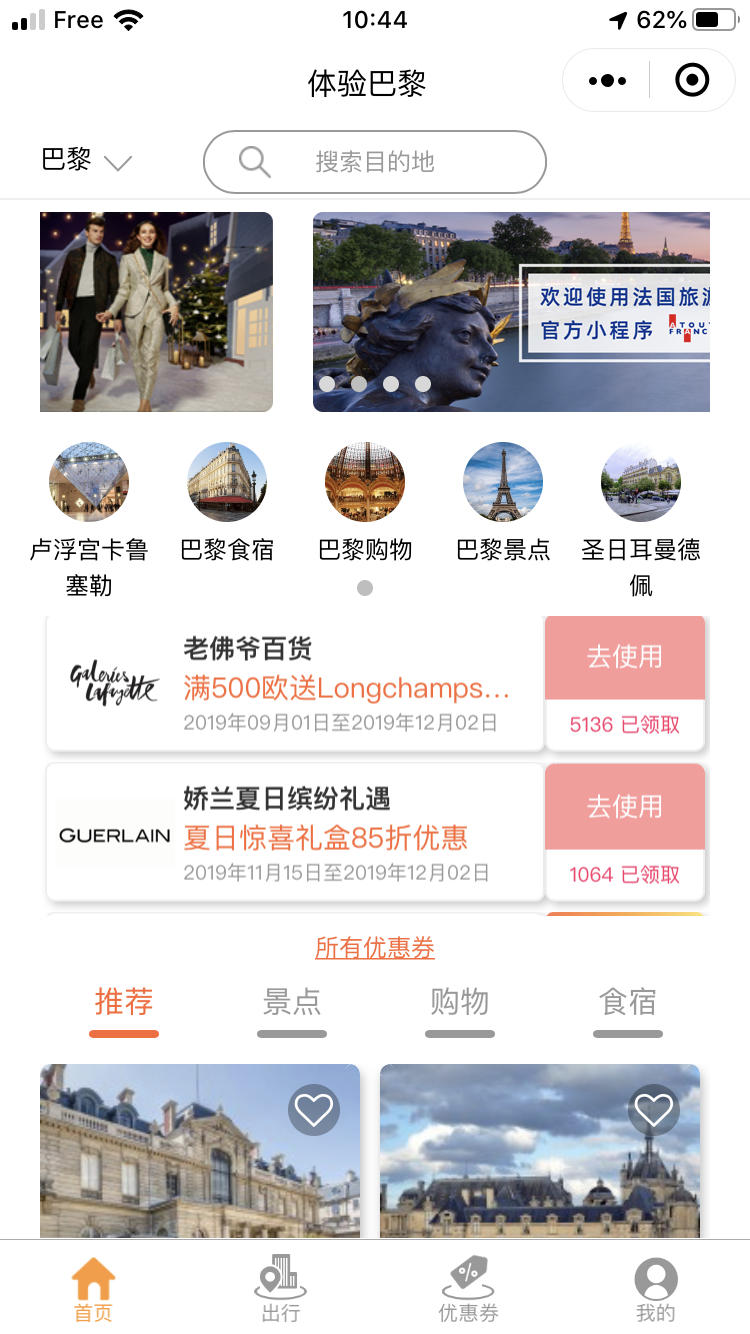This screenshot has height=1334, width=750.
Task: Switch to the 食宿 tab
Action: [x=628, y=1009]
